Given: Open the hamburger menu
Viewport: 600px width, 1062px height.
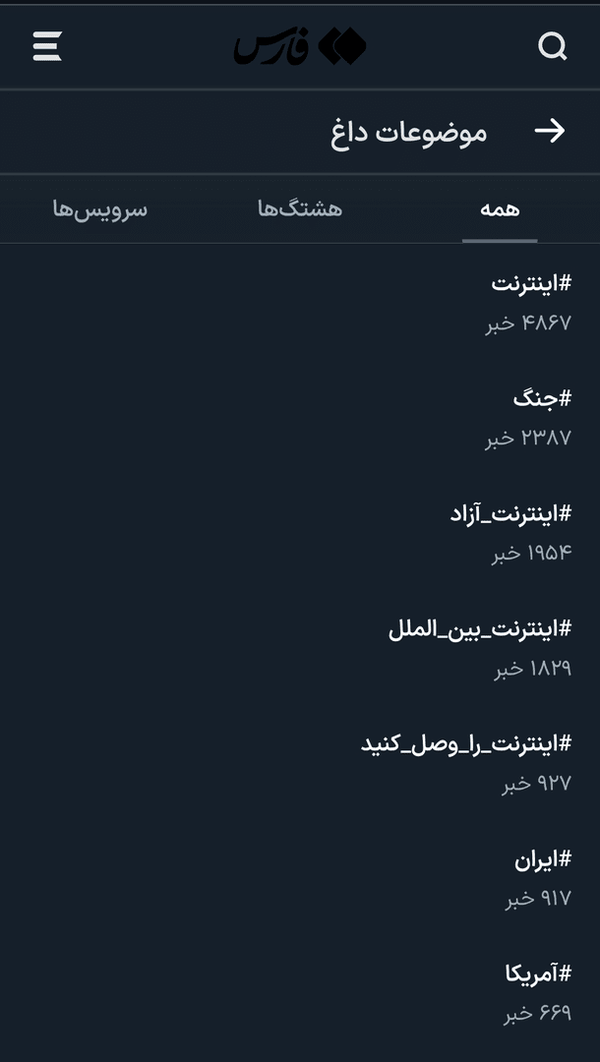Looking at the screenshot, I should (47, 46).
